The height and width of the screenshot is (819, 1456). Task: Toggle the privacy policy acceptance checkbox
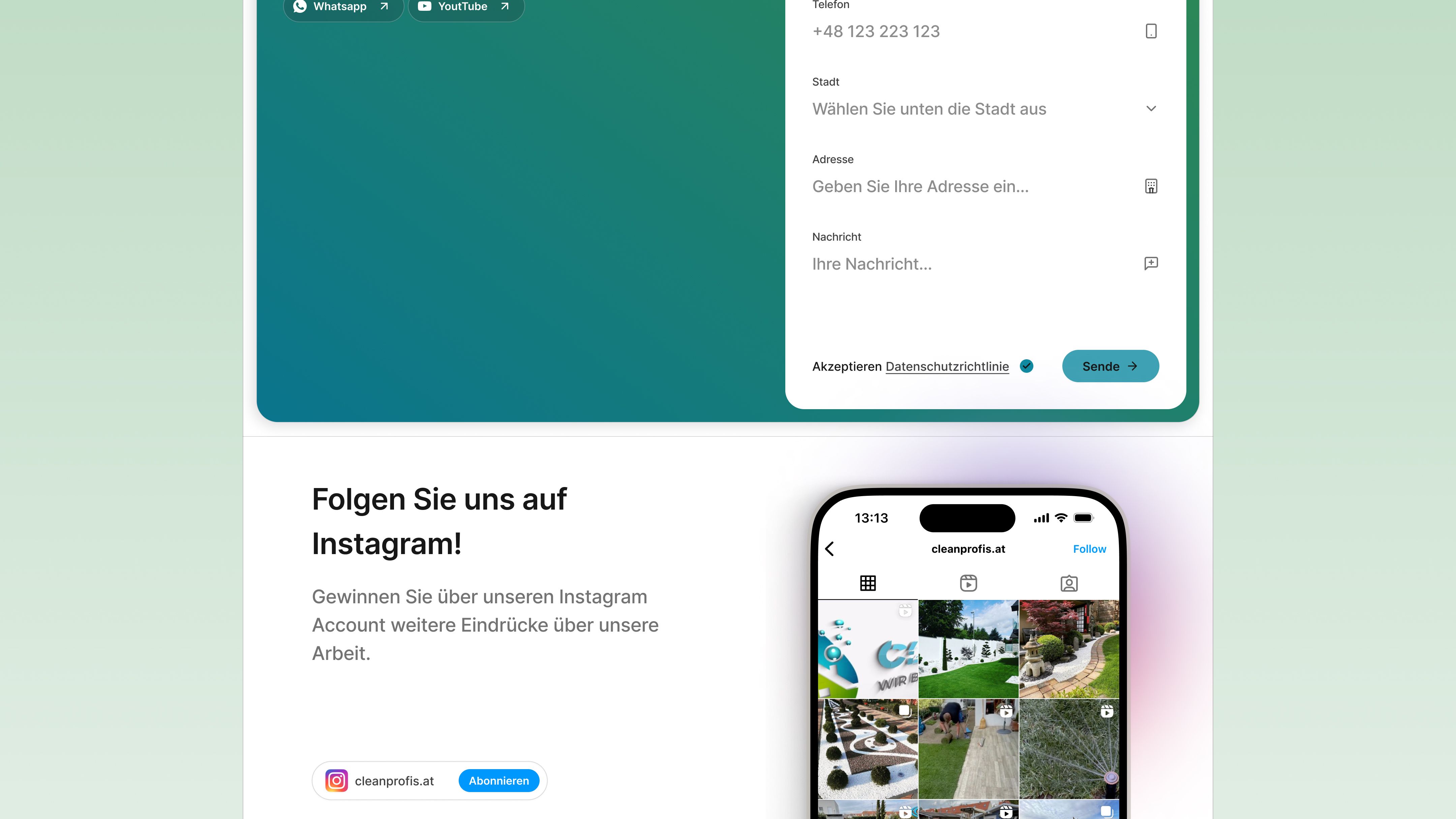(x=1026, y=366)
